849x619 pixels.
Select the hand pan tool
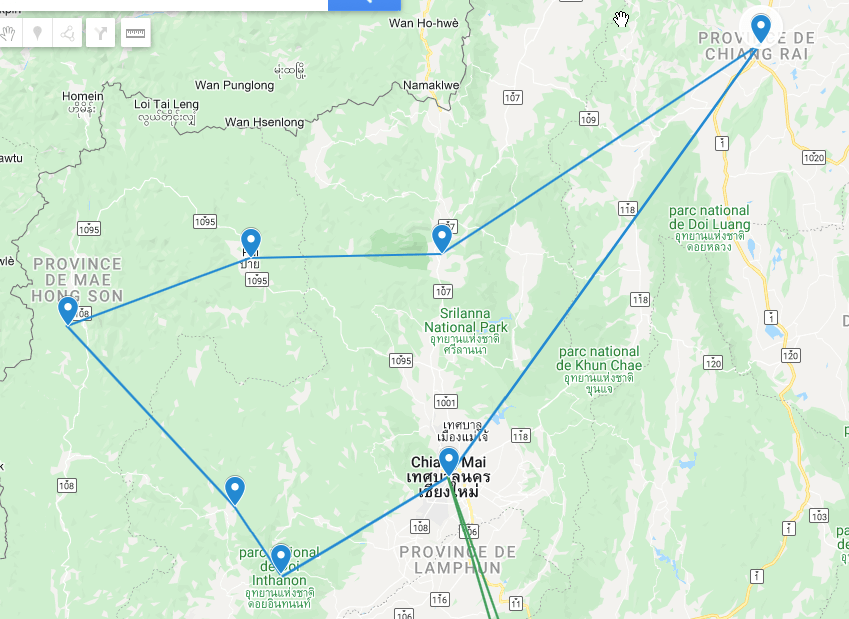9,33
